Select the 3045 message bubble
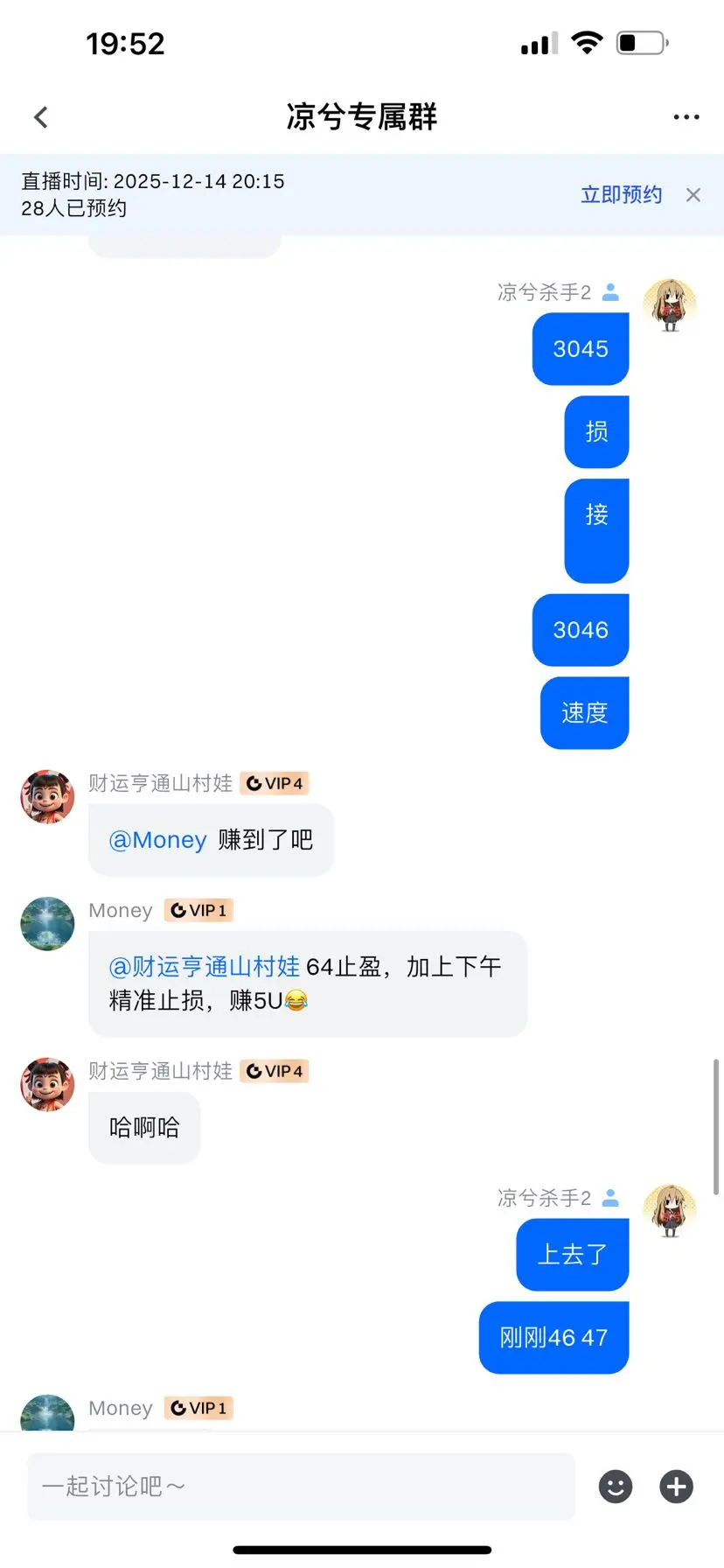 tap(580, 349)
